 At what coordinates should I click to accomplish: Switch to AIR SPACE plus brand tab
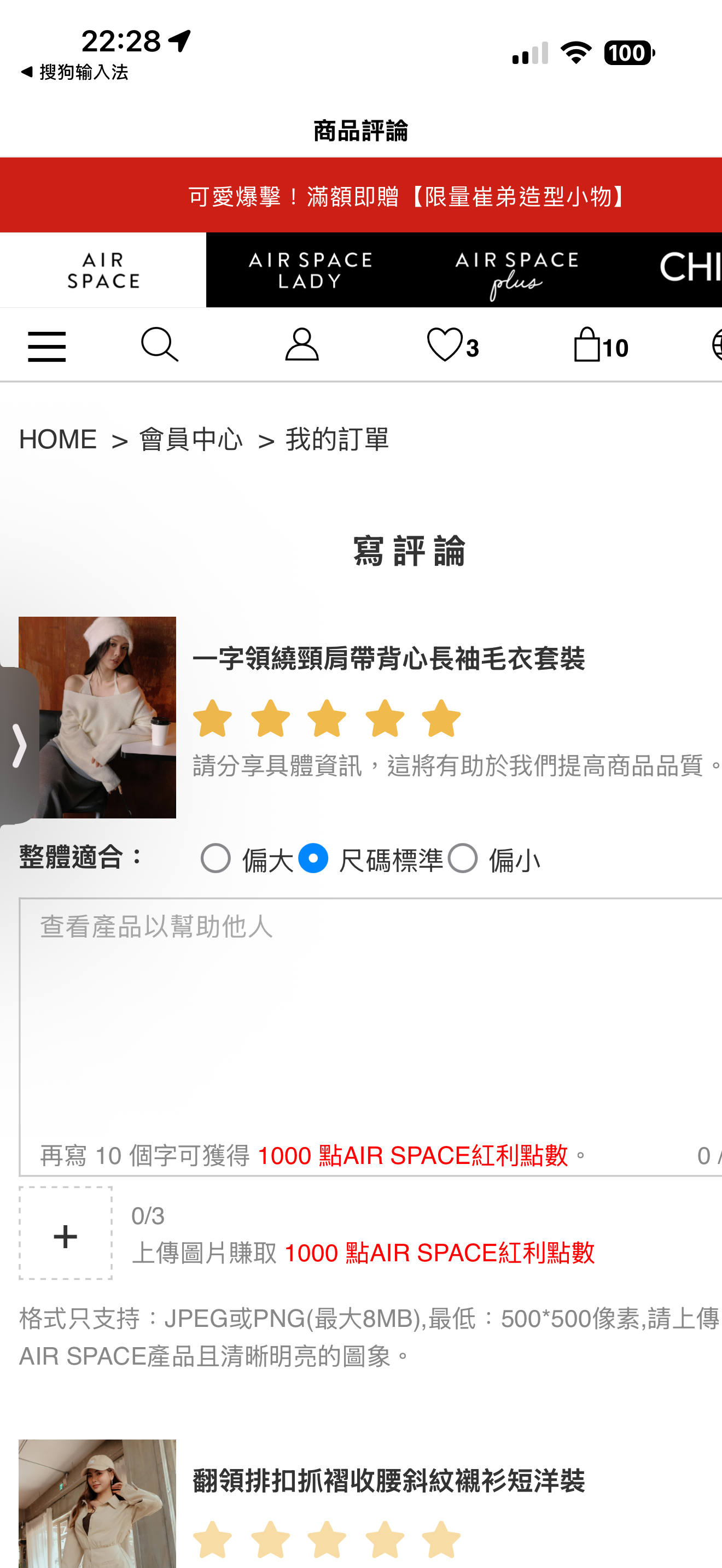point(516,270)
